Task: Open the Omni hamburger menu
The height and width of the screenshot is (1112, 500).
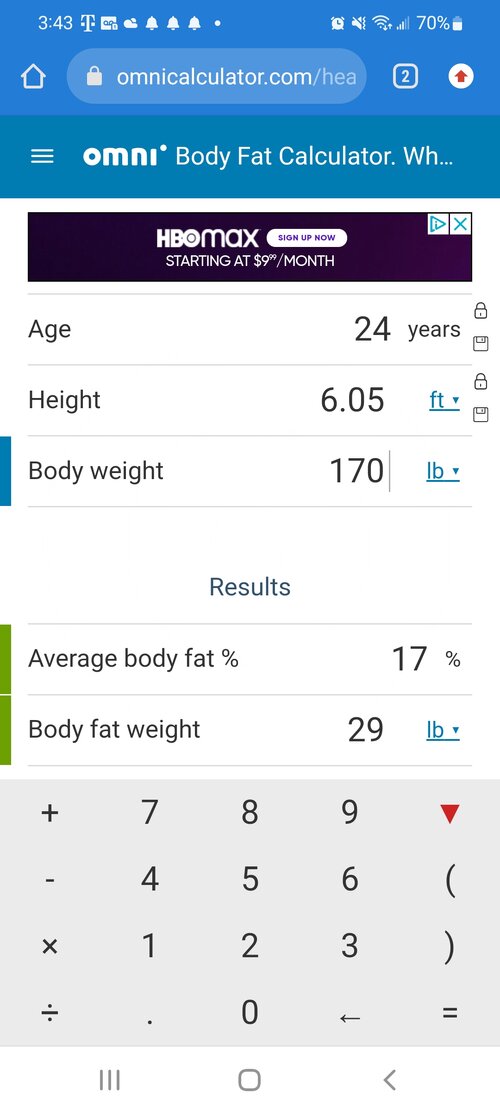Action: (x=43, y=157)
